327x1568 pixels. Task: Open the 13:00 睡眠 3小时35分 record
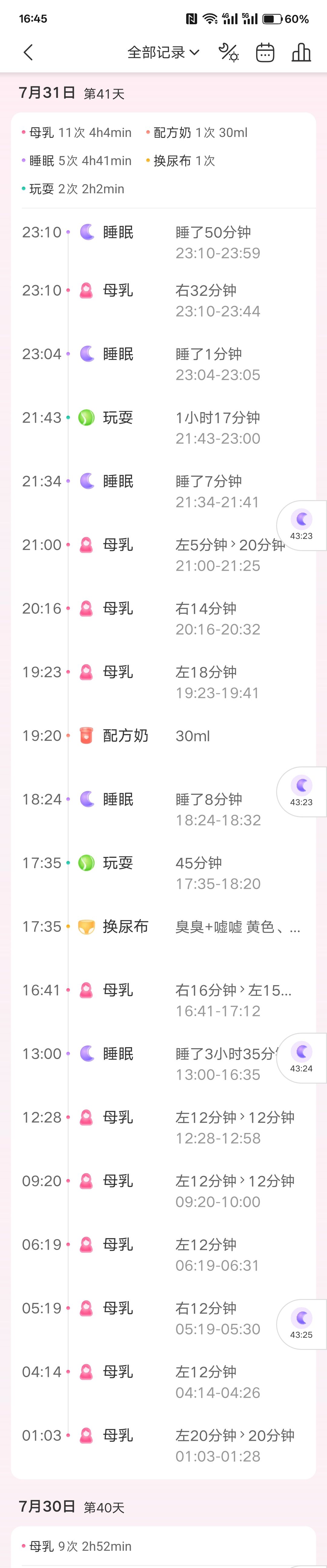(163, 1063)
